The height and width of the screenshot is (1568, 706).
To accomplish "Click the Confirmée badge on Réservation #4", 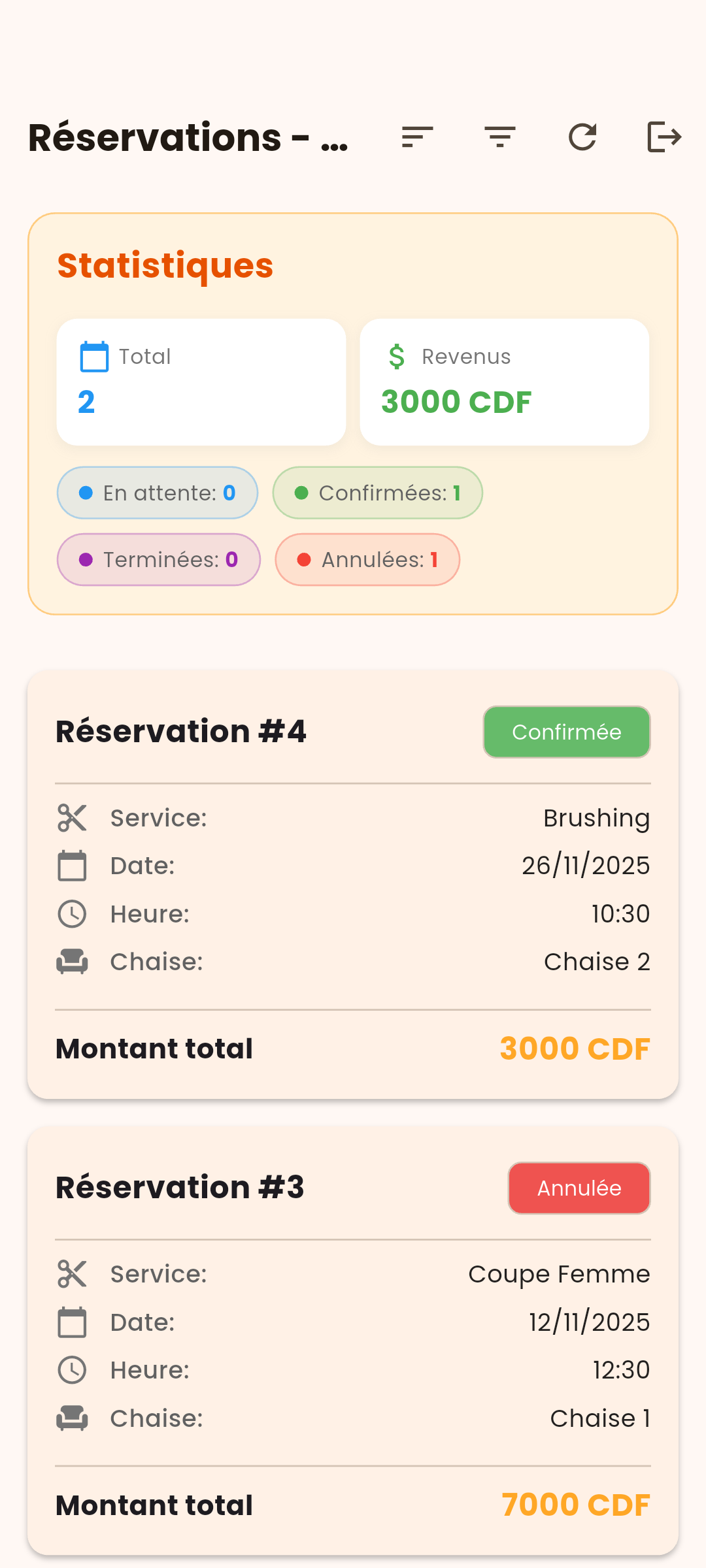I will [x=566, y=732].
